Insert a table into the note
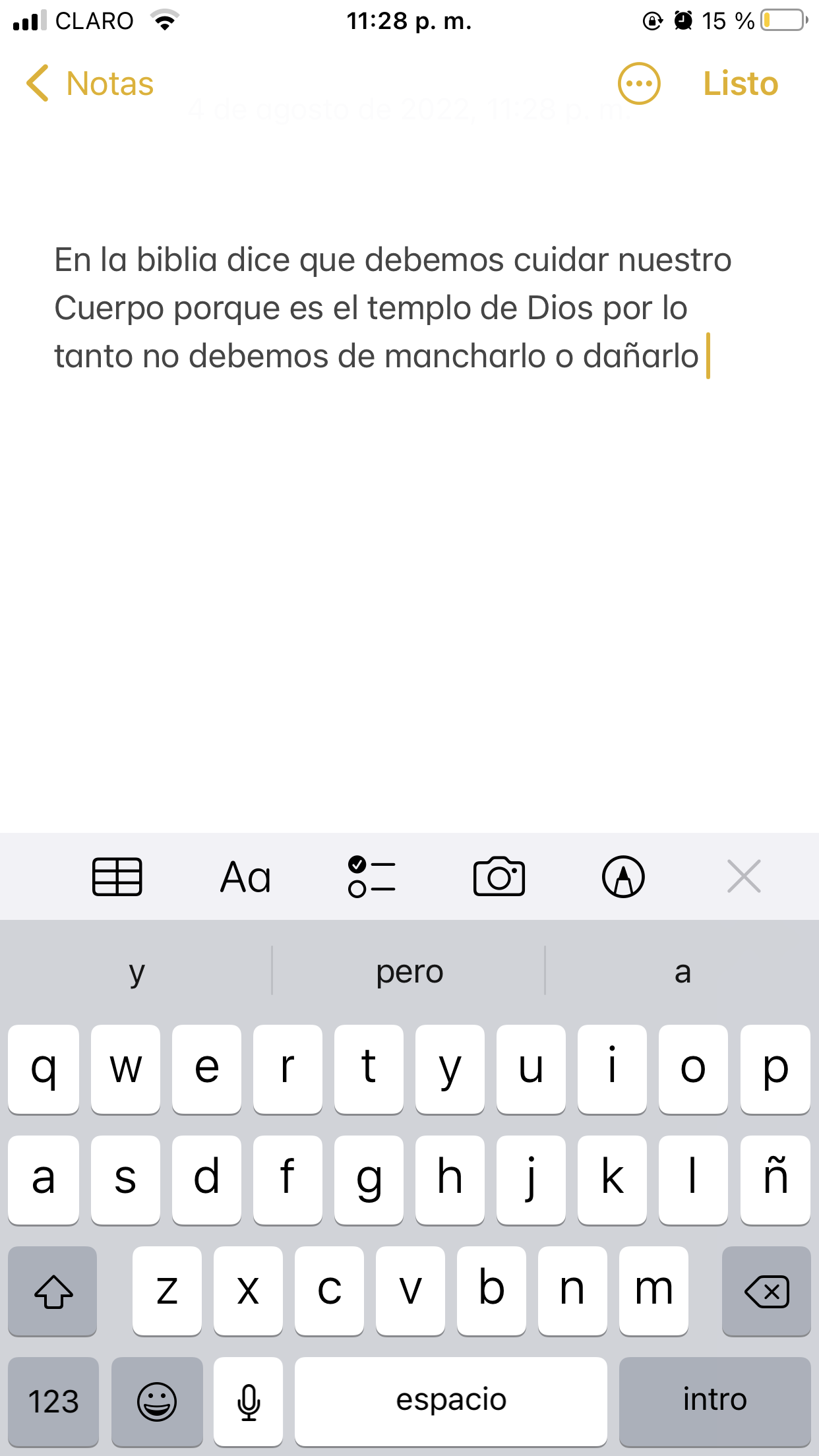Viewport: 819px width, 1456px height. (117, 876)
